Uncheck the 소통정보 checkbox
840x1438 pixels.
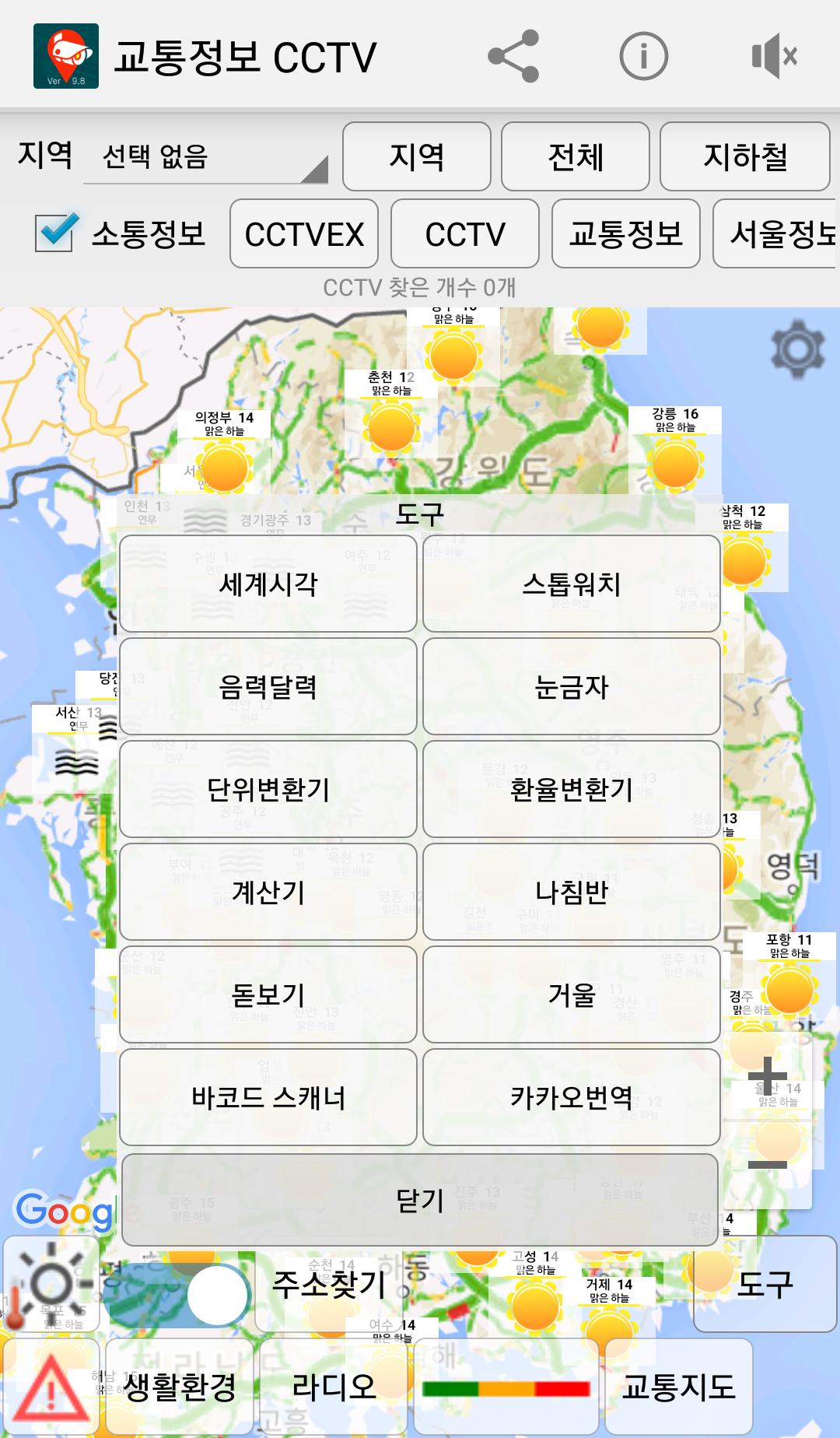pyautogui.click(x=56, y=233)
